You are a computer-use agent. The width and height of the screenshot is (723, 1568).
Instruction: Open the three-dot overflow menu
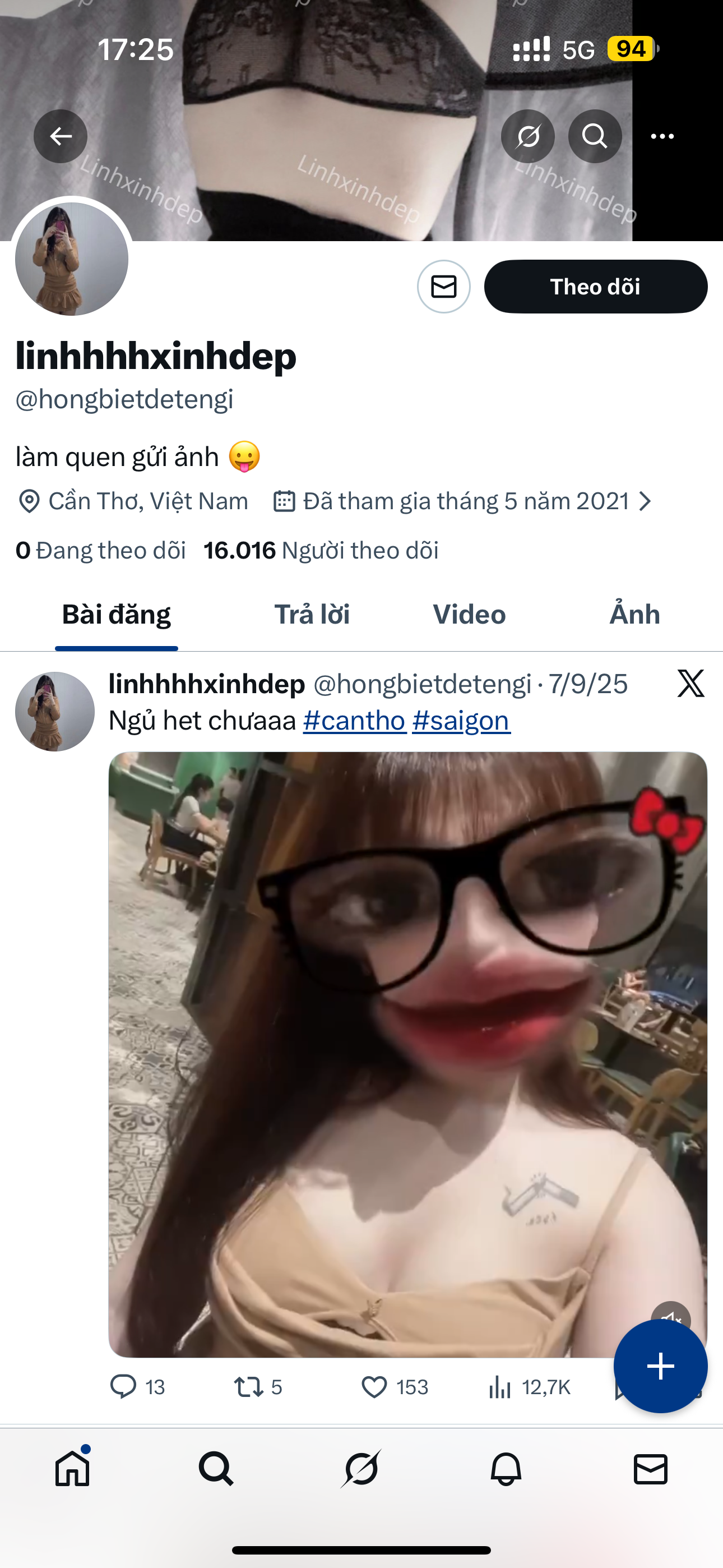(x=662, y=136)
